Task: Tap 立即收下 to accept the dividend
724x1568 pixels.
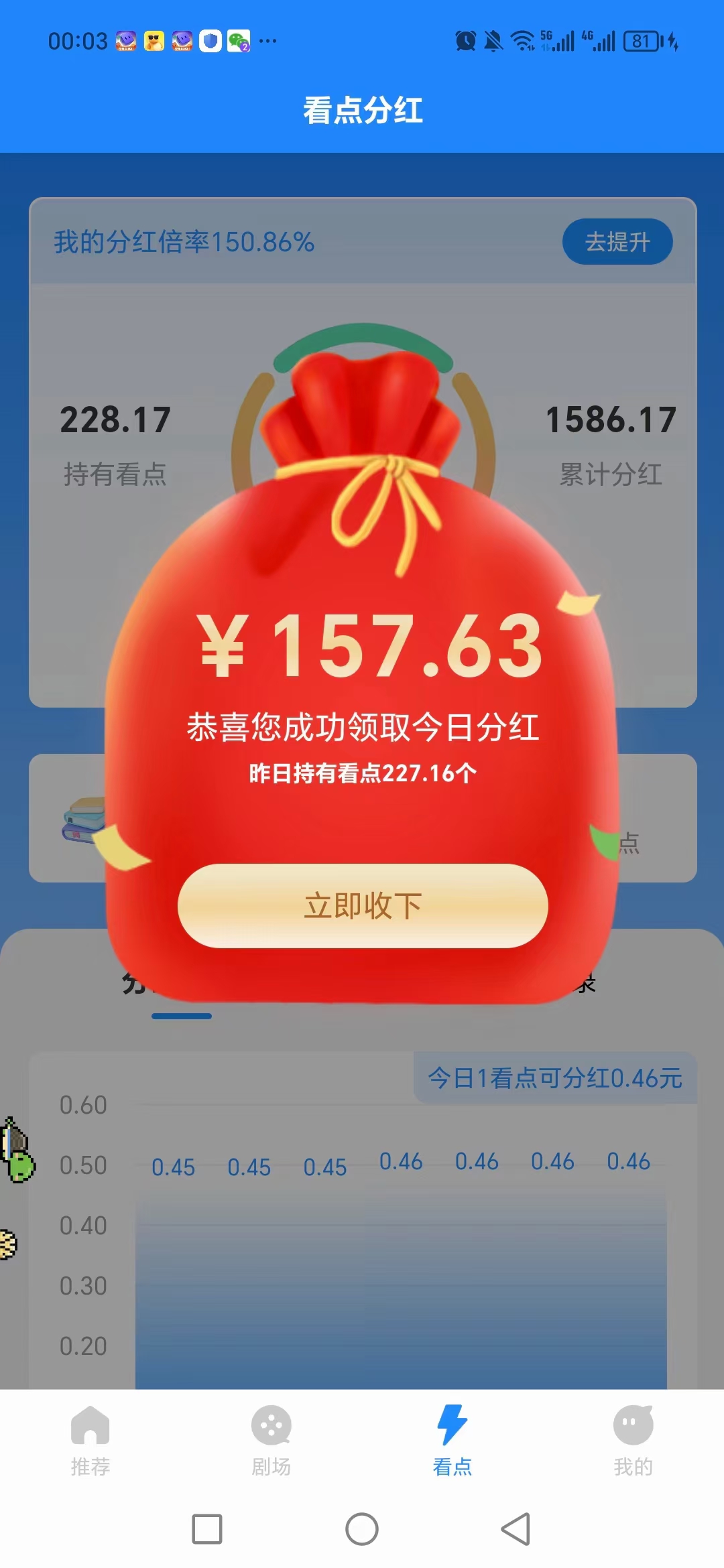Action: (363, 905)
